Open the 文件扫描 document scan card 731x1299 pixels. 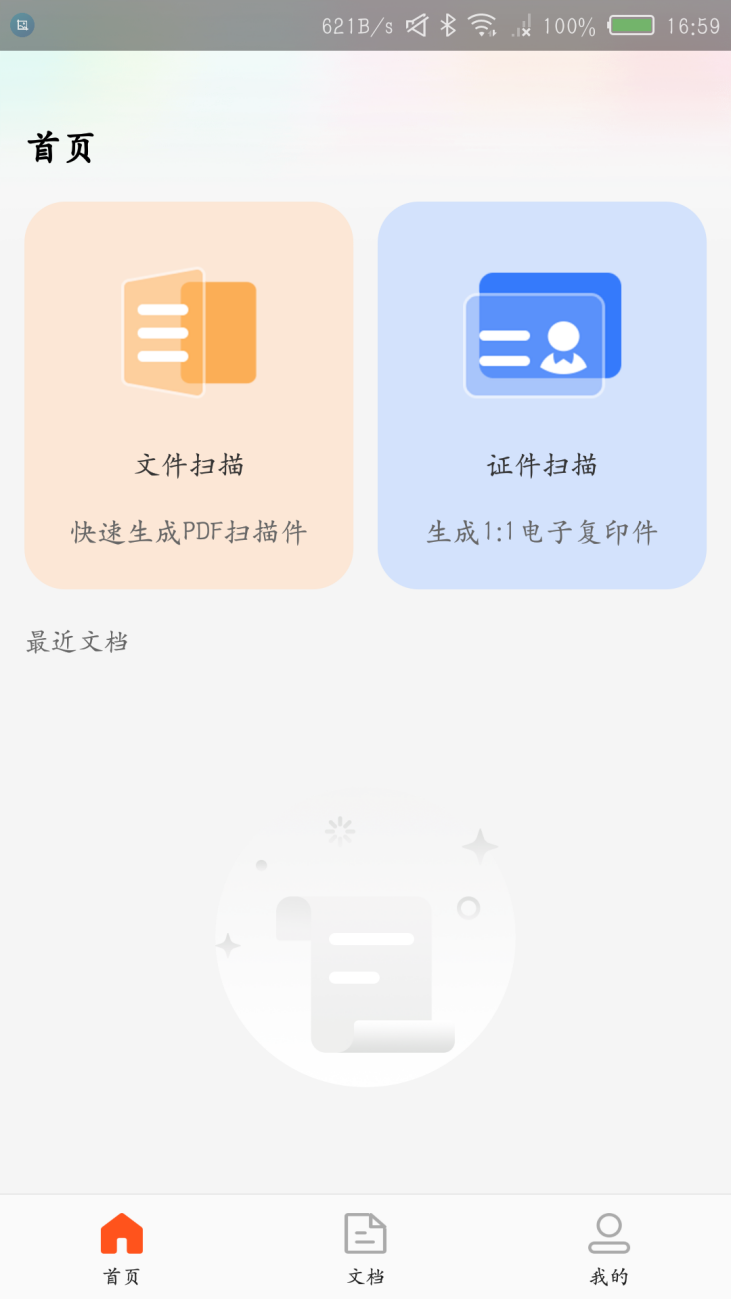pos(189,395)
